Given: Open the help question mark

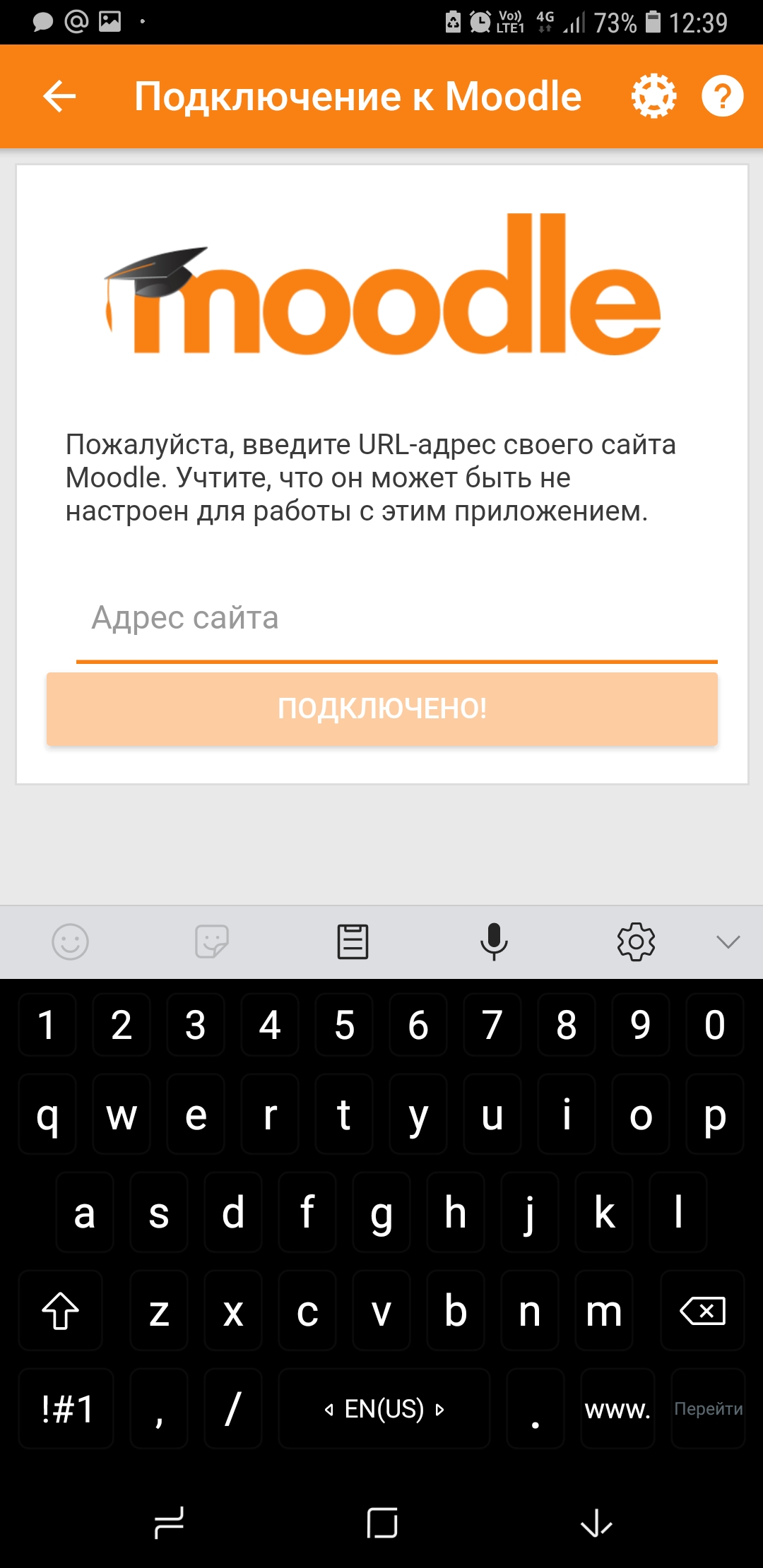Looking at the screenshot, I should pyautogui.click(x=722, y=96).
